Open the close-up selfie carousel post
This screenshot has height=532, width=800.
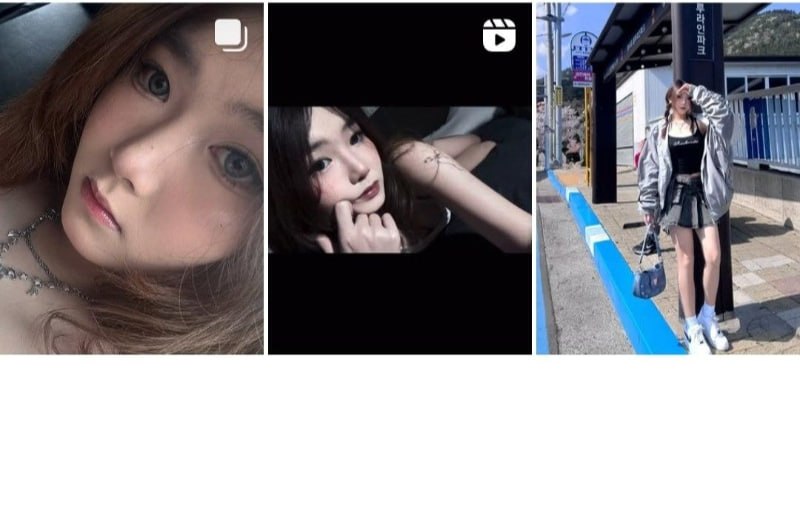coord(131,178)
